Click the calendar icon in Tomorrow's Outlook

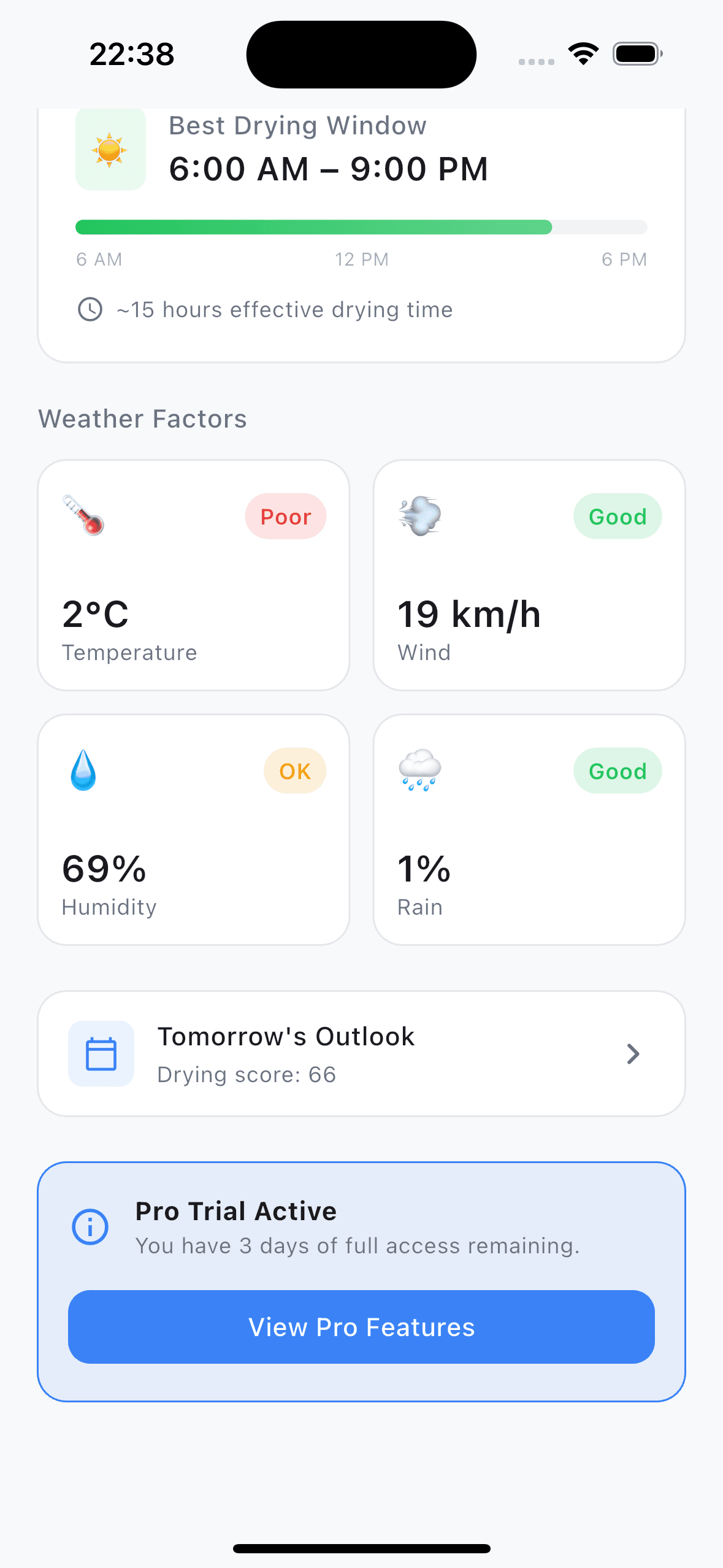[x=101, y=1053]
